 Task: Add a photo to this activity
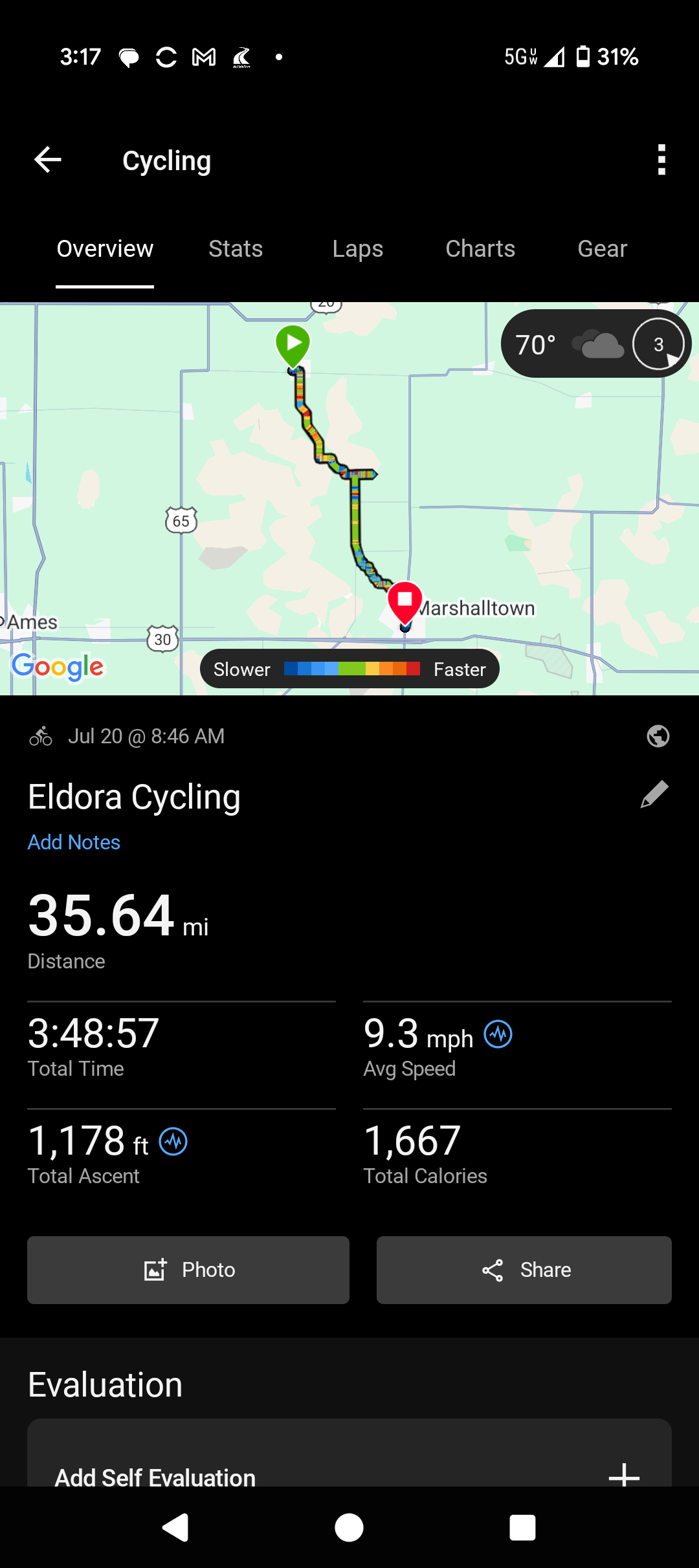[x=188, y=1270]
